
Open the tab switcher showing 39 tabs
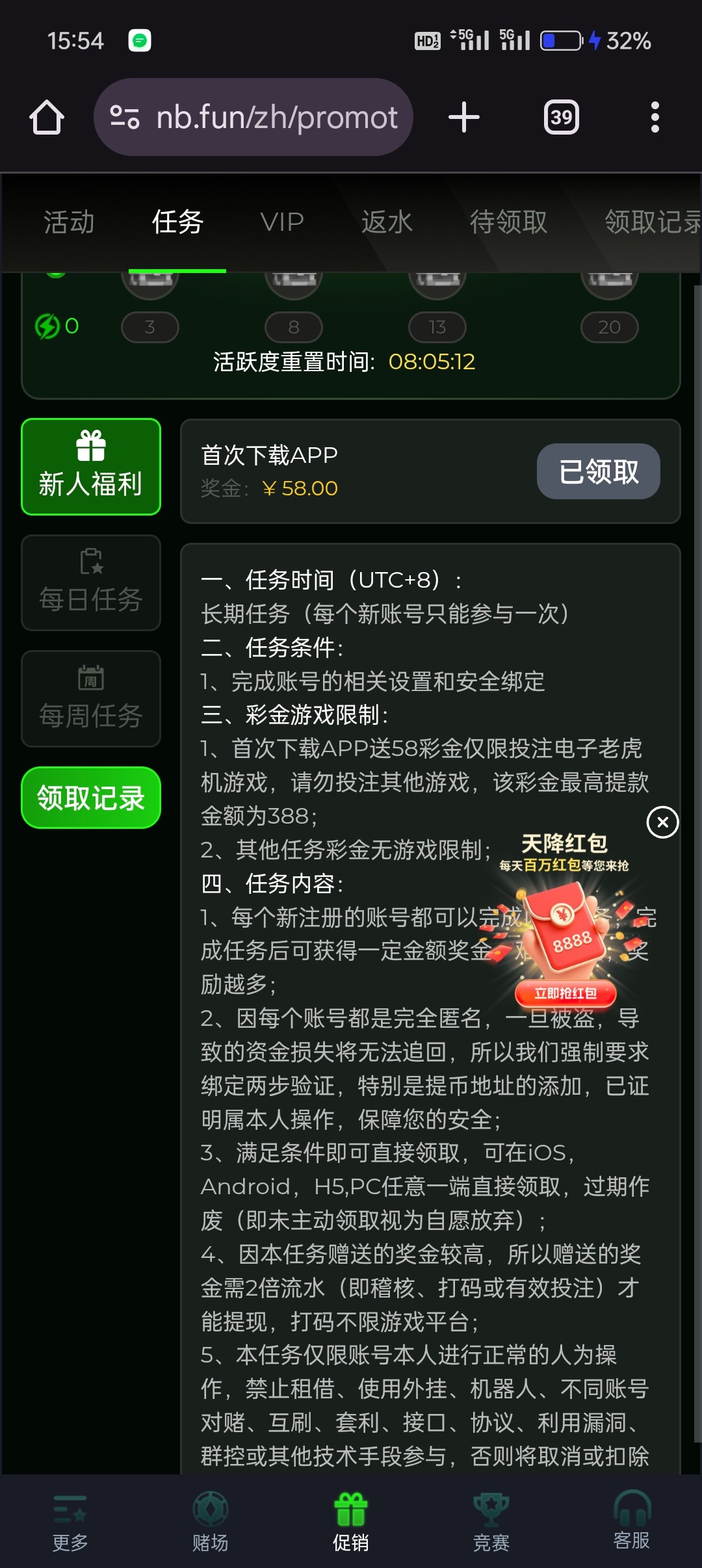click(561, 118)
